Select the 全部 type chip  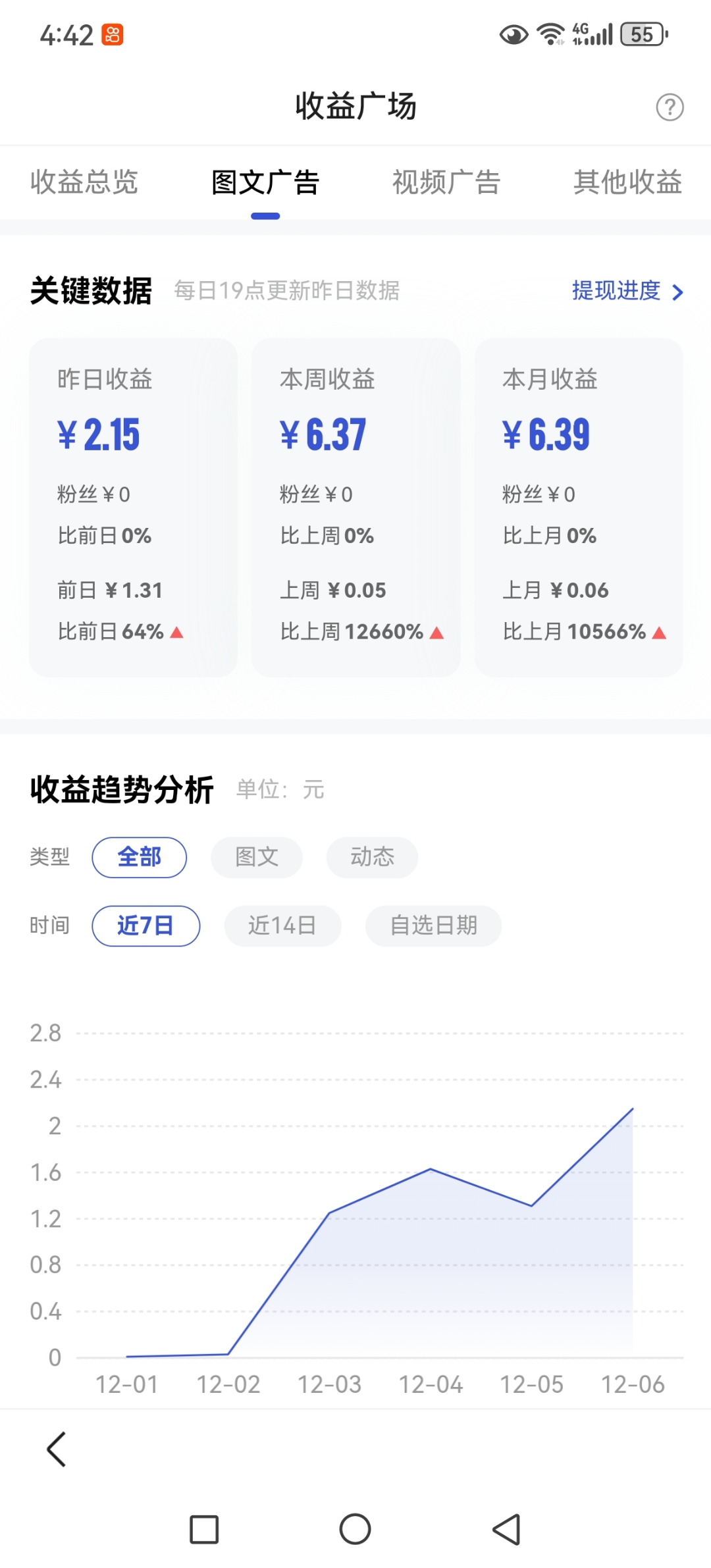tap(139, 857)
